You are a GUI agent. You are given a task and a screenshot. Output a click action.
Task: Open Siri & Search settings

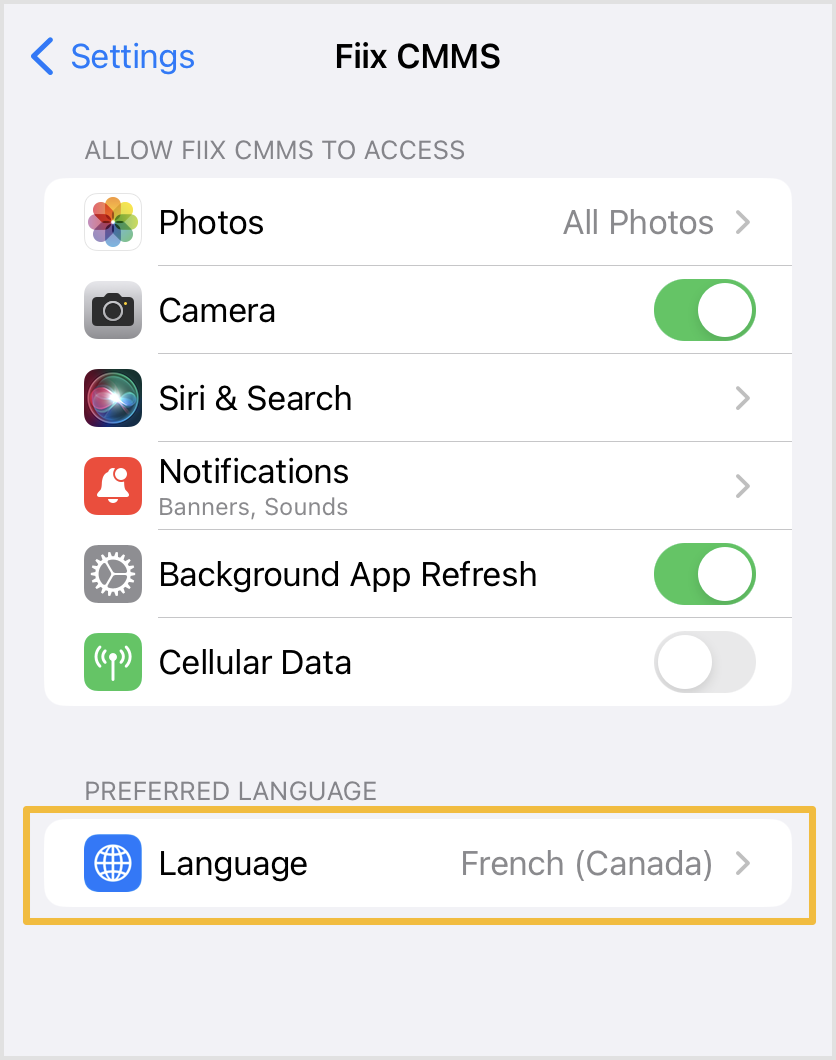pos(418,398)
